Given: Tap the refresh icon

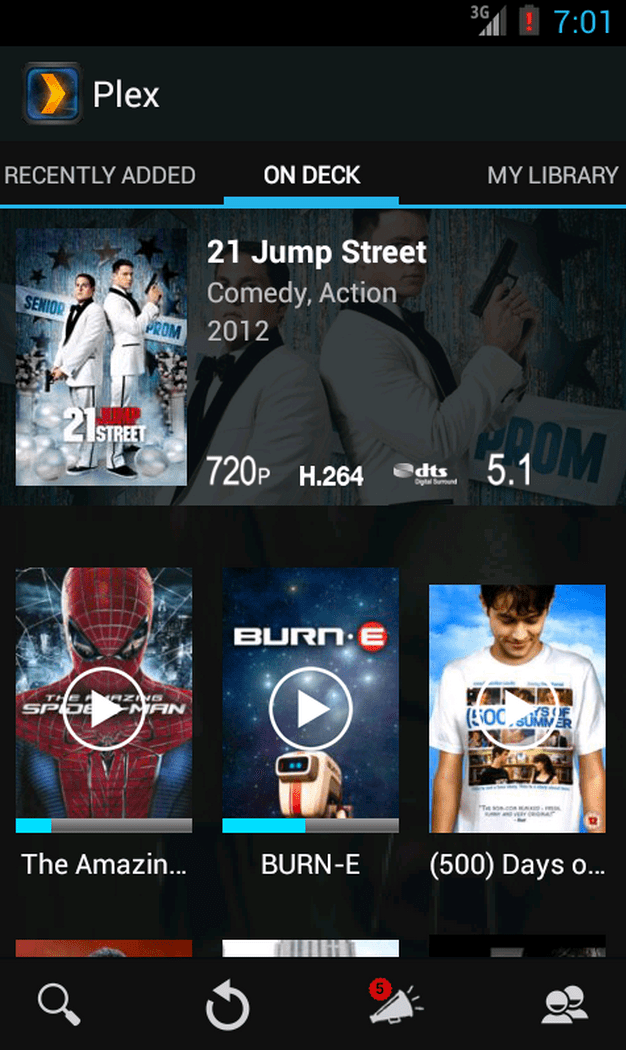Looking at the screenshot, I should (x=228, y=1005).
